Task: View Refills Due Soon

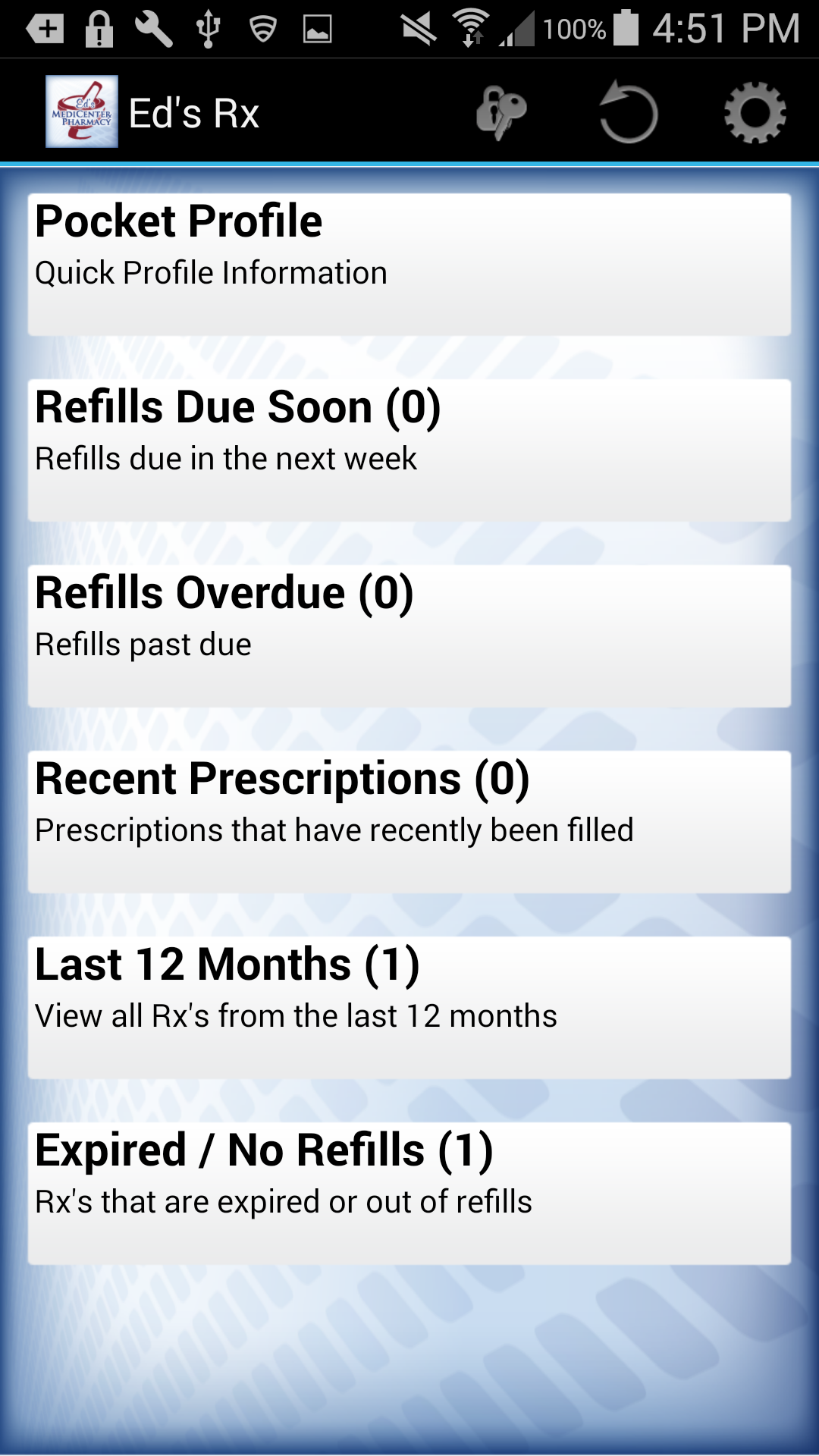Action: [x=409, y=450]
